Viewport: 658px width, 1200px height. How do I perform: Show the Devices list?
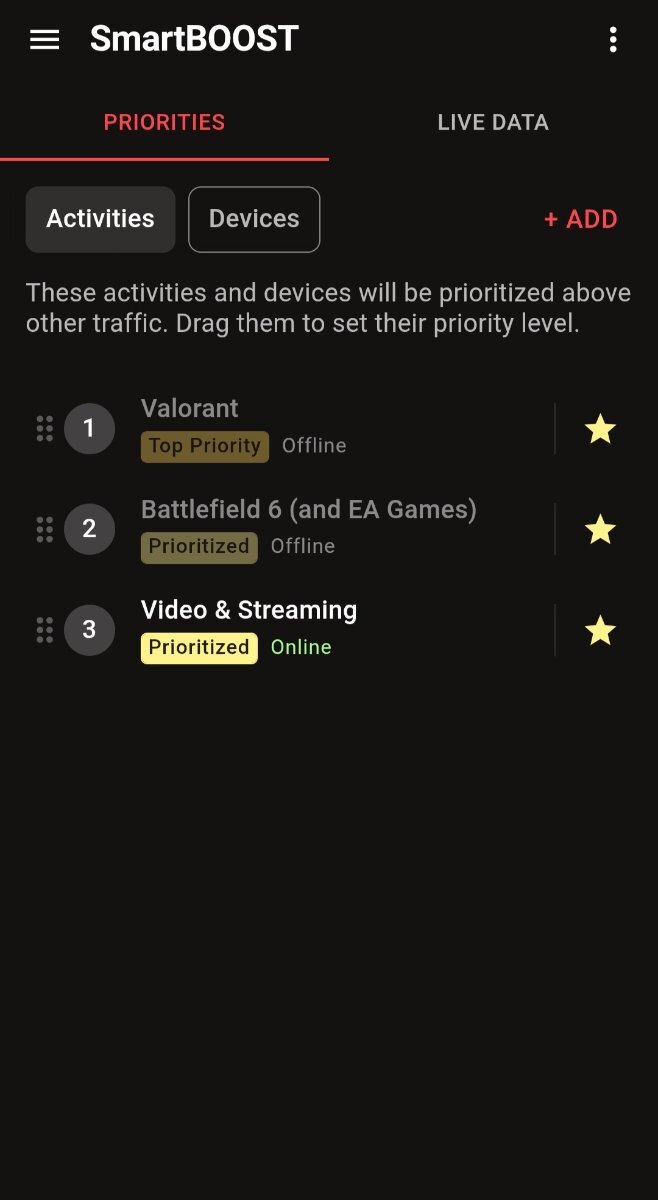coord(254,219)
